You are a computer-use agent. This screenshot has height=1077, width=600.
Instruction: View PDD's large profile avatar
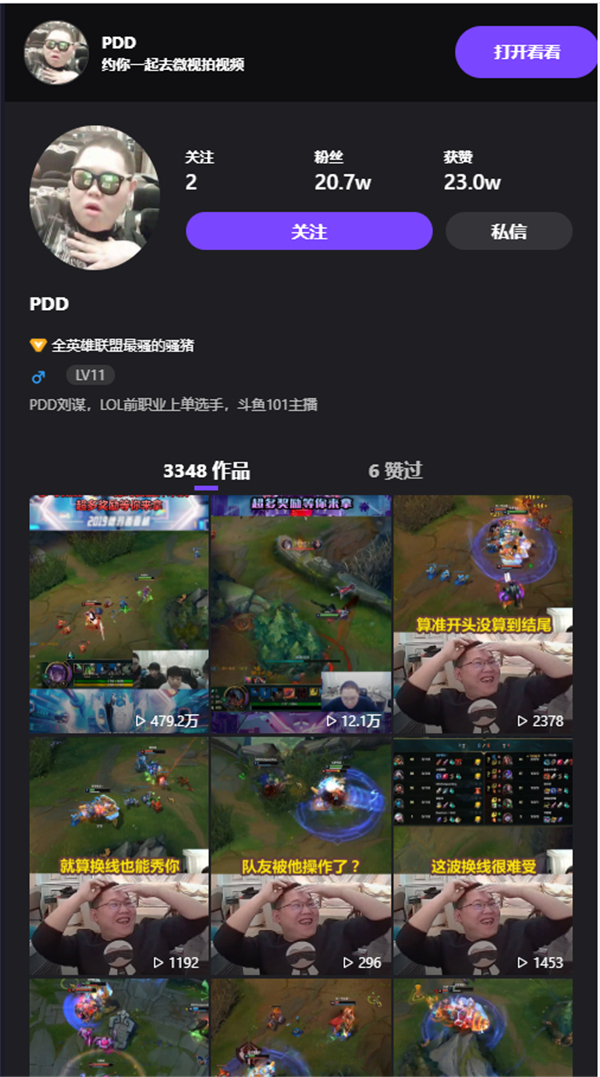[x=95, y=197]
